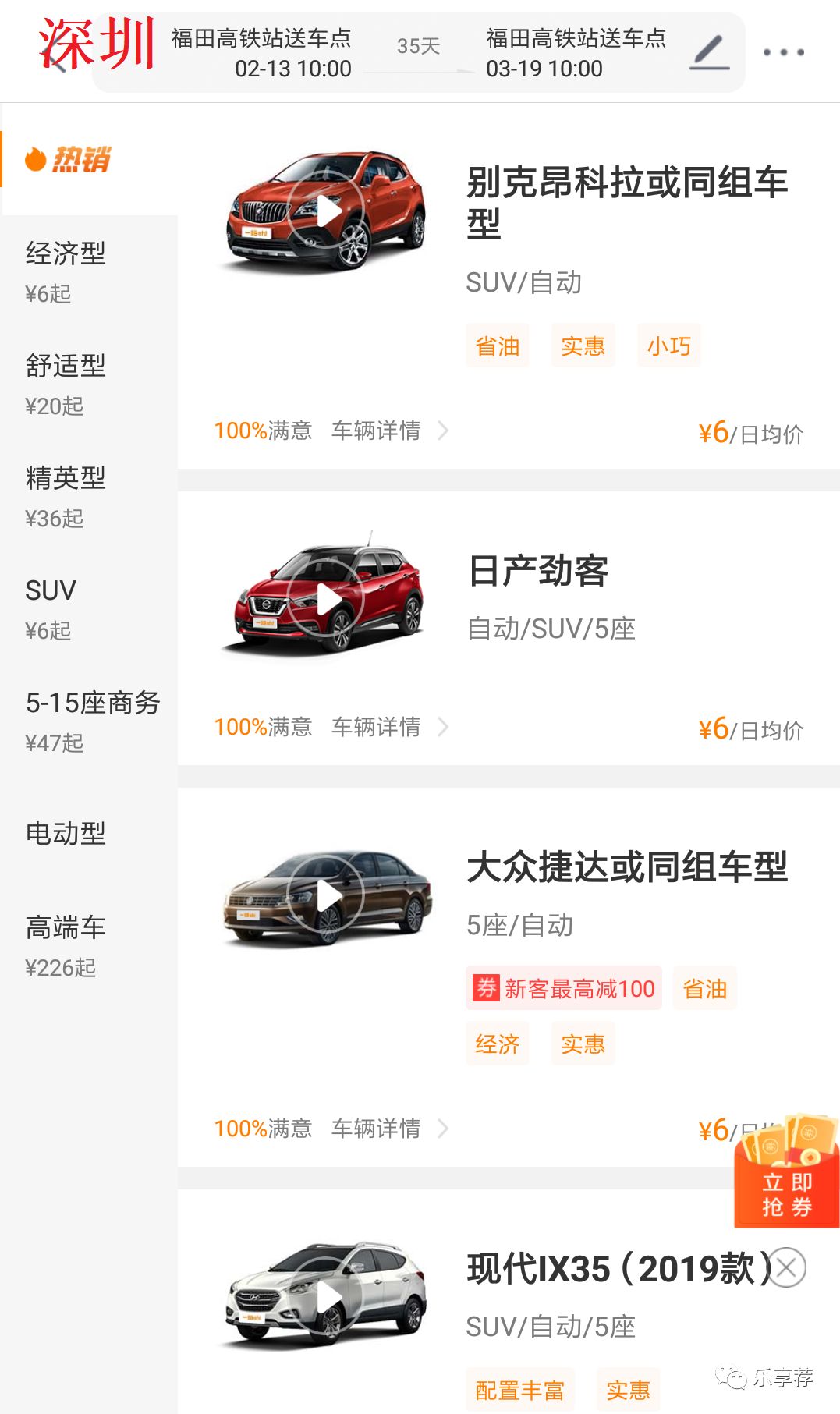
Task: Dismiss the floating coupon banner
Action: (786, 1267)
